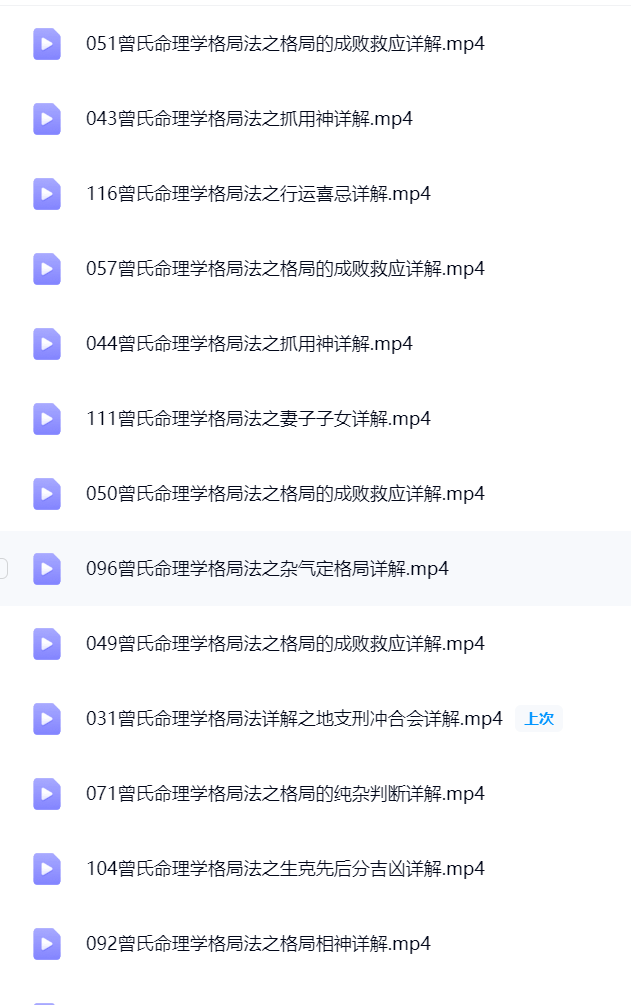
Task: Open file 044 抓用神详解.mp4
Action: [x=249, y=344]
